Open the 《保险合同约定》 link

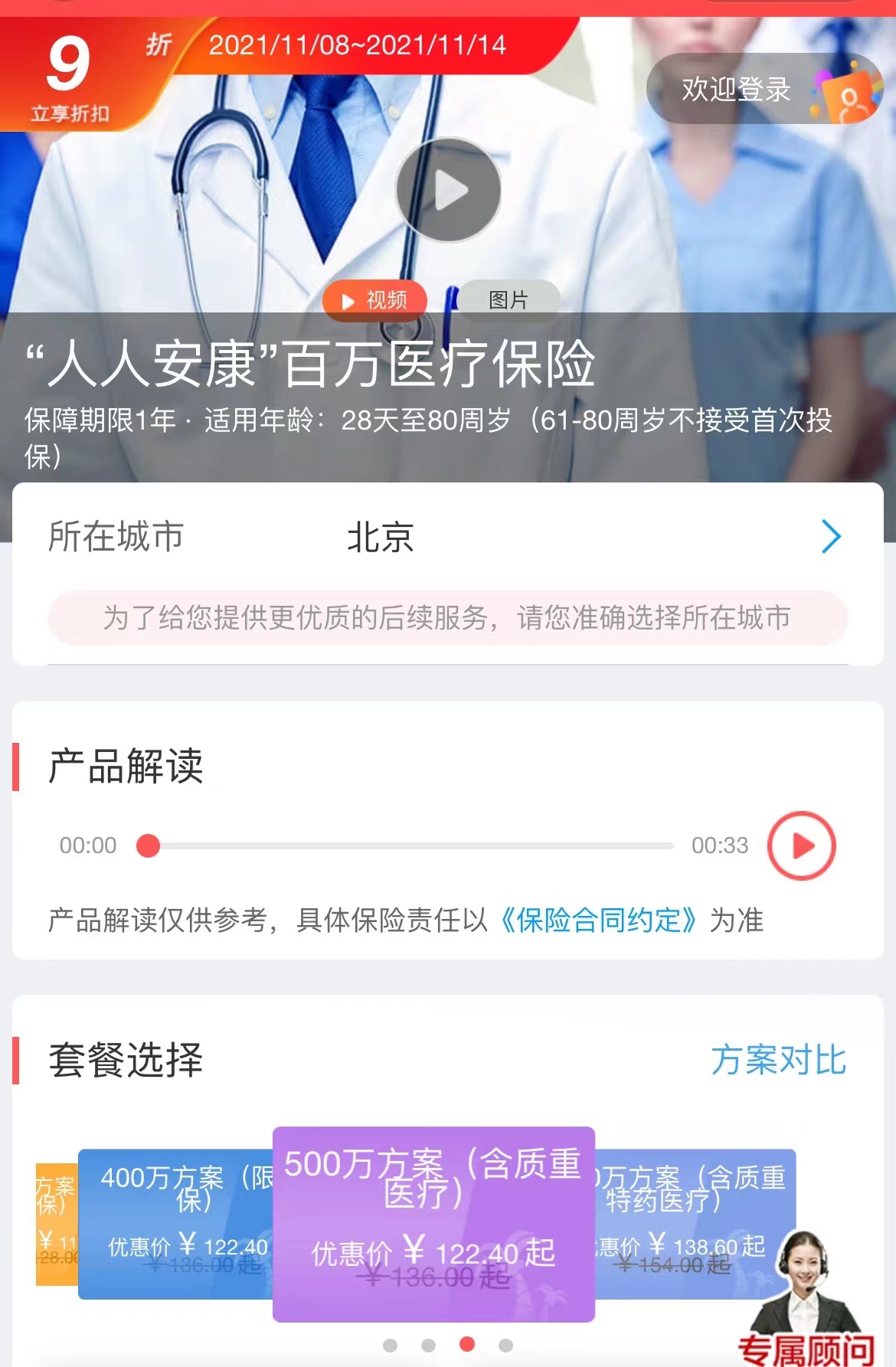coord(597,920)
